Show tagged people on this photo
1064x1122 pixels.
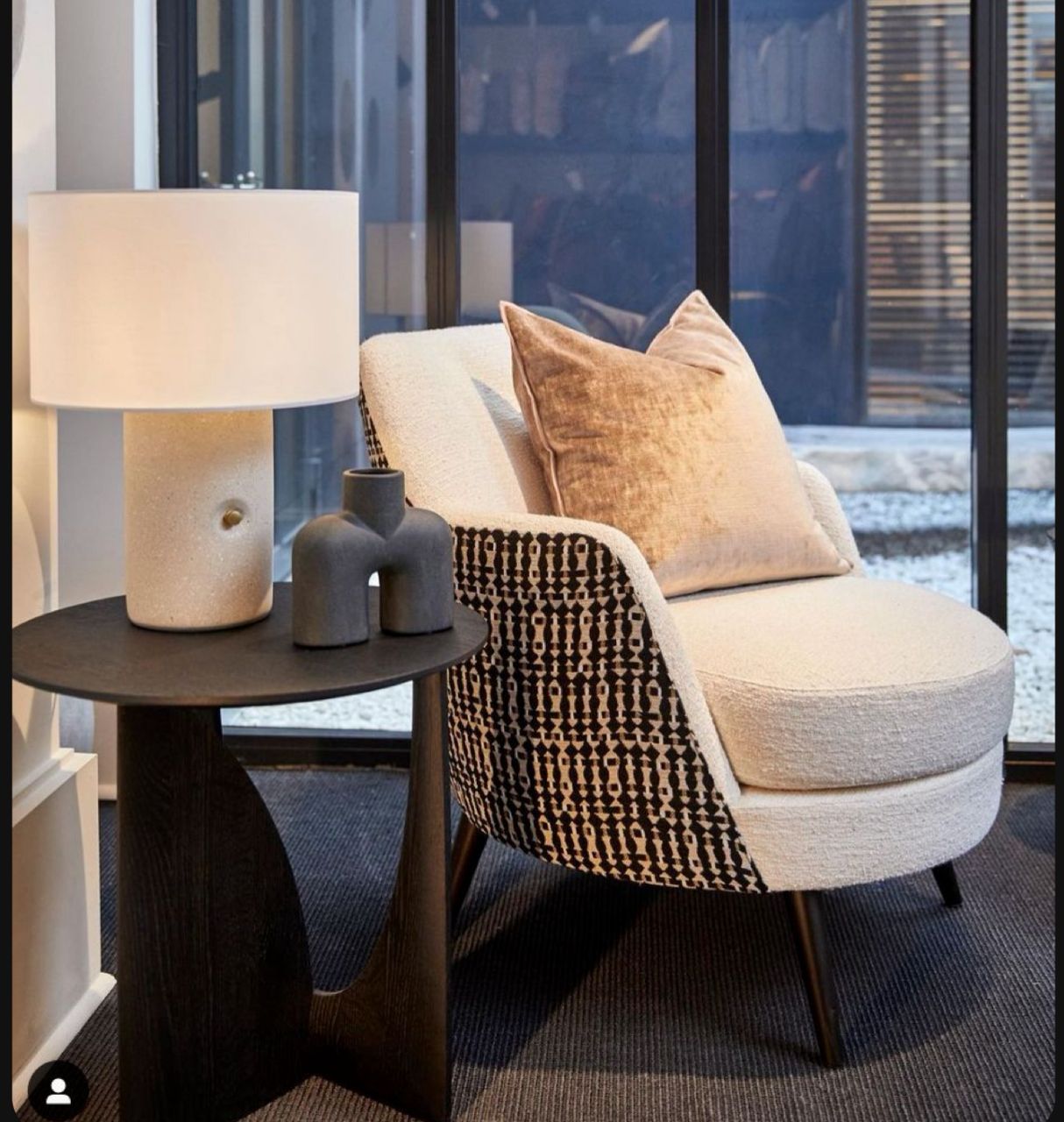pyautogui.click(x=58, y=1090)
